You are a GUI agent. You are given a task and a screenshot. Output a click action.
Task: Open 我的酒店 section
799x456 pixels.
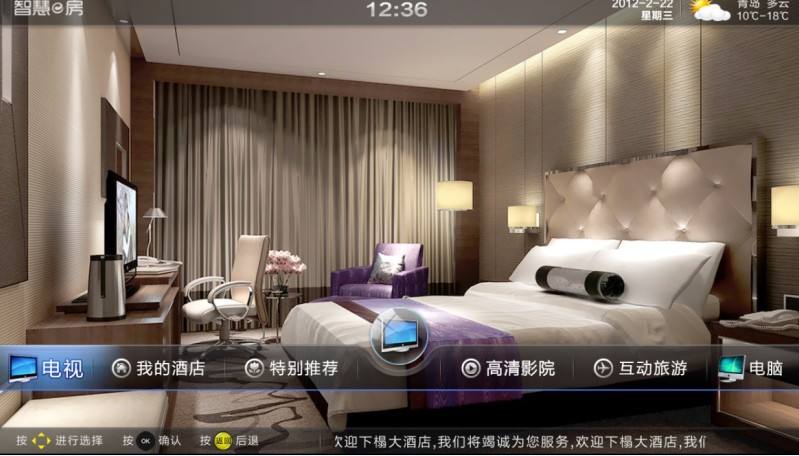[x=159, y=369]
